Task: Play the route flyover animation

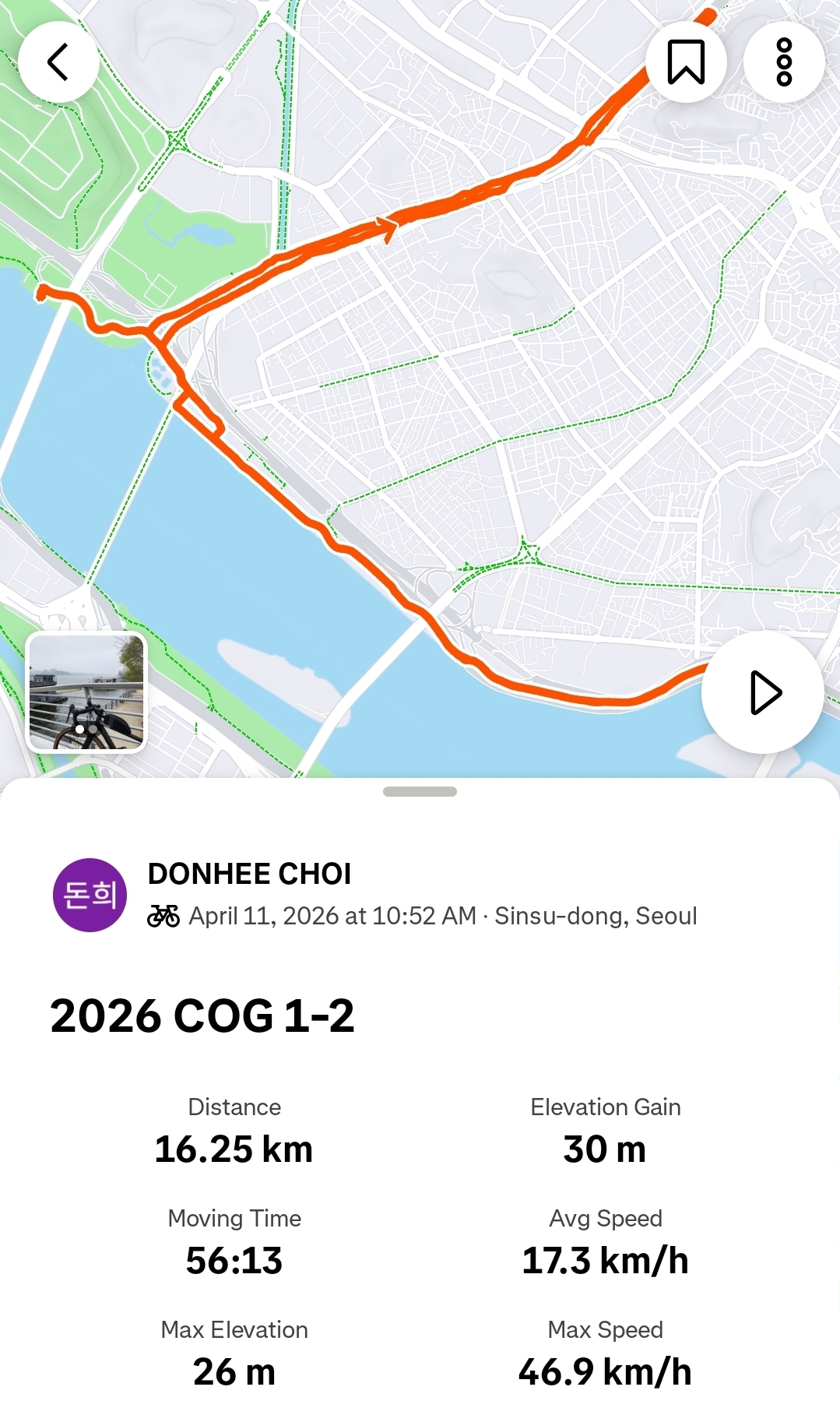Action: click(x=763, y=692)
